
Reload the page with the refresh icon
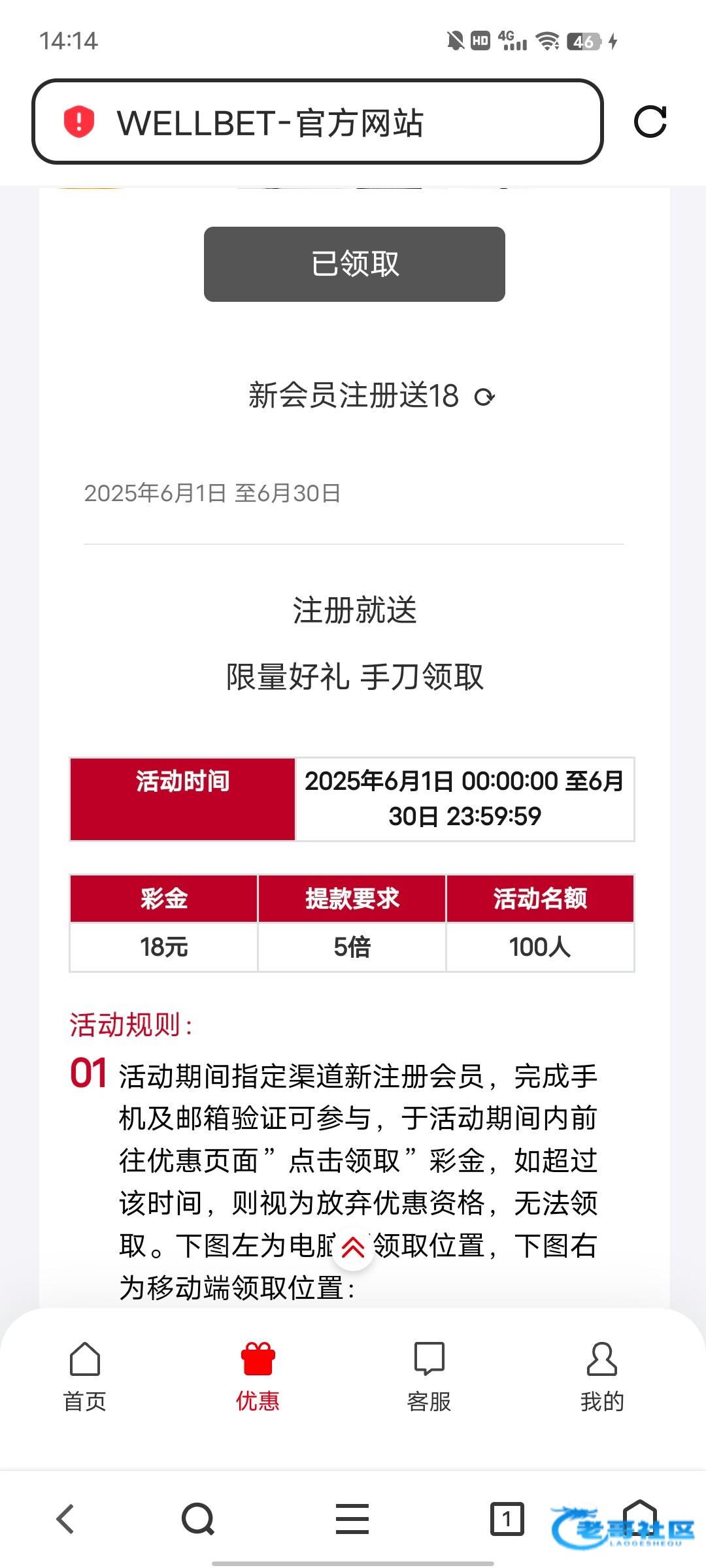650,122
